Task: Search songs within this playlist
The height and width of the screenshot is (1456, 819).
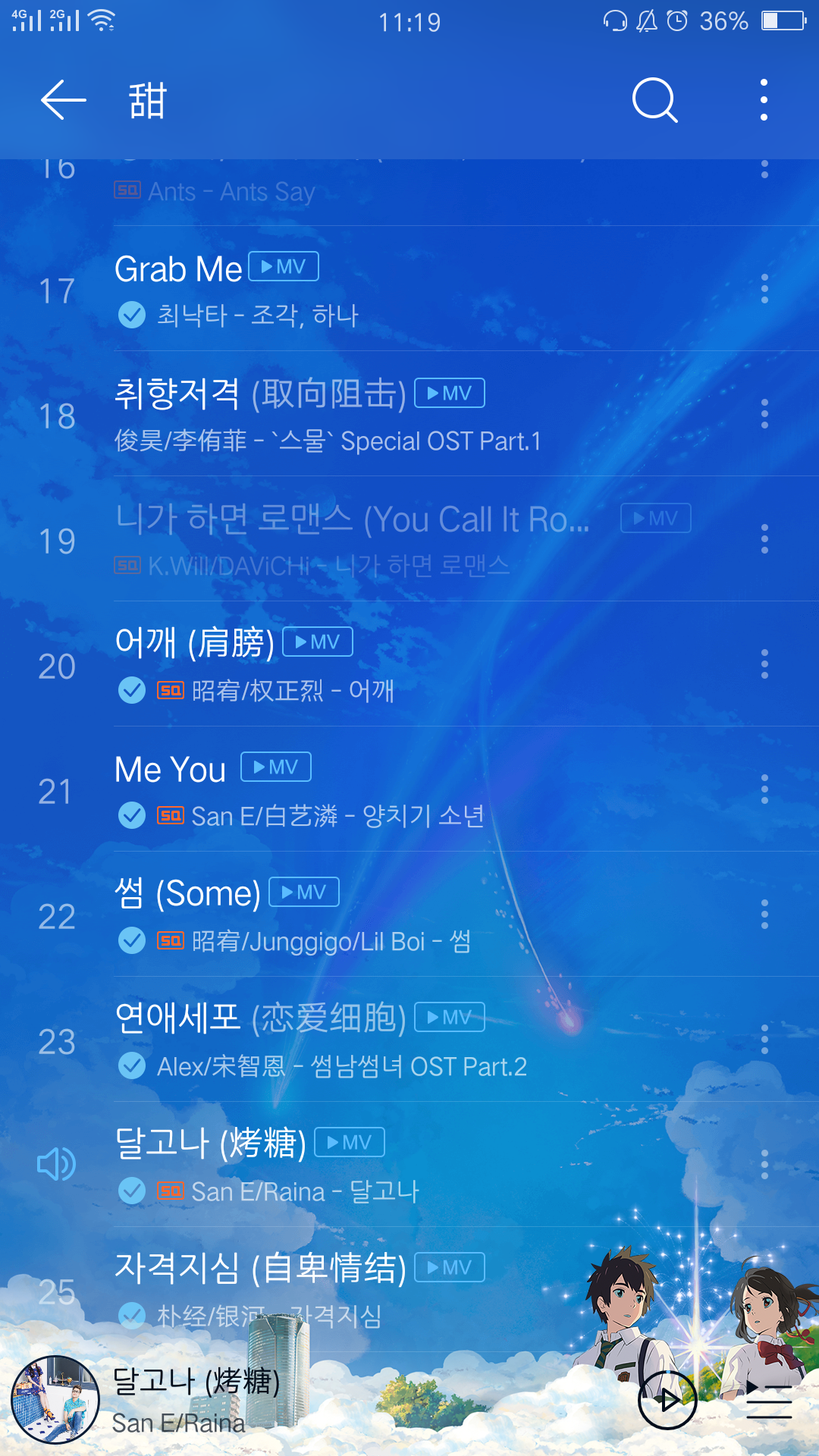Action: pos(654,100)
